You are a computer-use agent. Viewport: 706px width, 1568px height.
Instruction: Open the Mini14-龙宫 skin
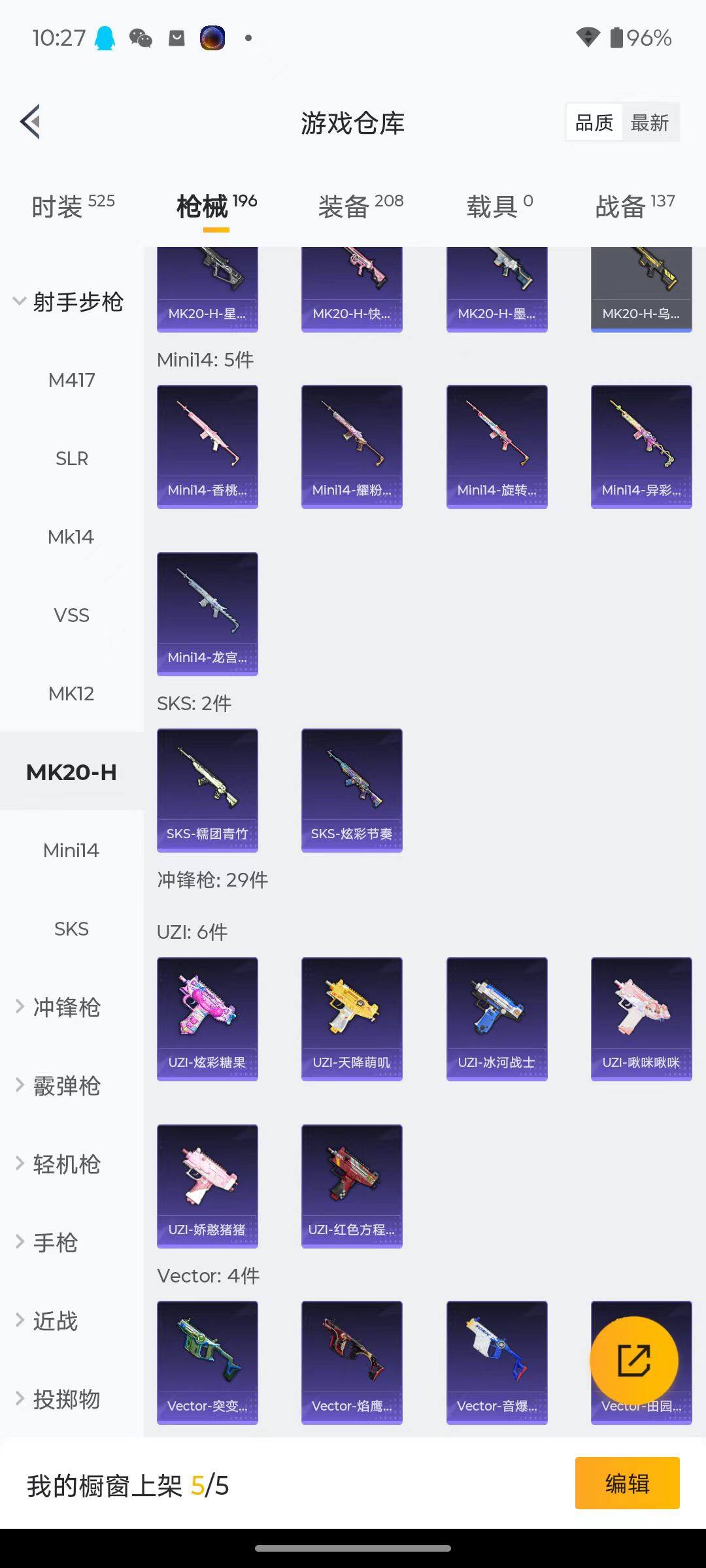point(207,613)
